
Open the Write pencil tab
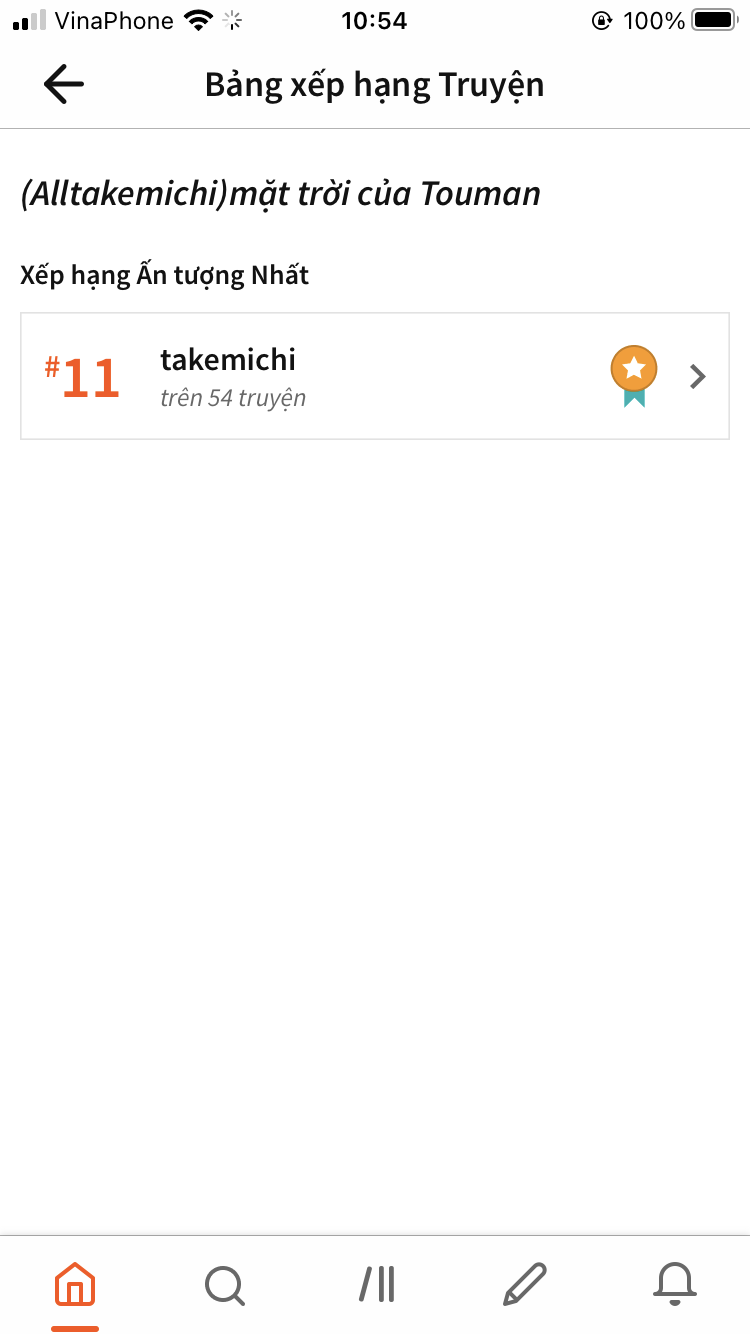525,1284
